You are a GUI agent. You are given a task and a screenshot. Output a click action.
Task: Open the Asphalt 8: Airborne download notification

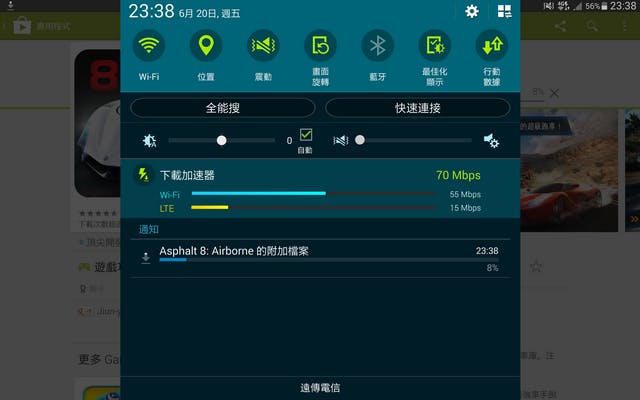[x=320, y=256]
